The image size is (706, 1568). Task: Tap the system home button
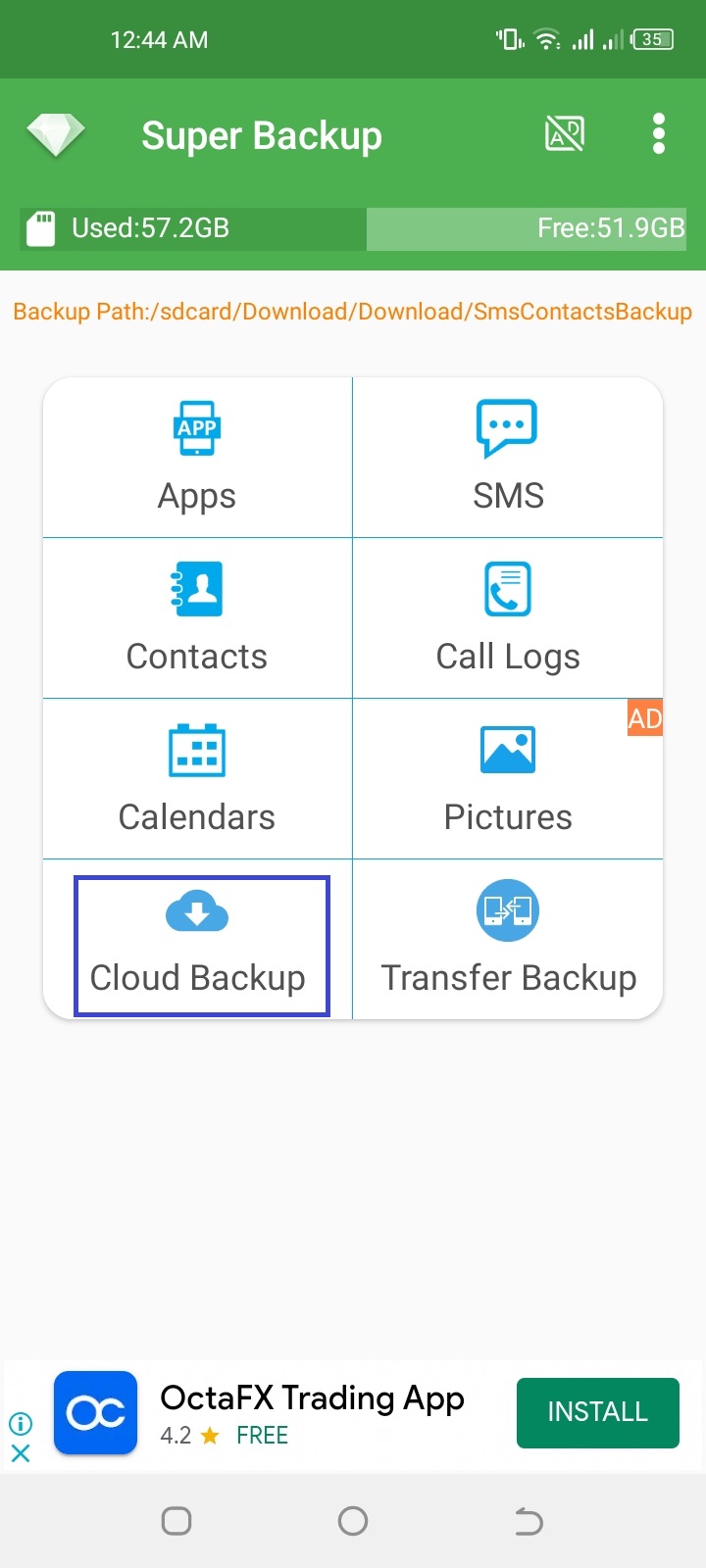353,1521
